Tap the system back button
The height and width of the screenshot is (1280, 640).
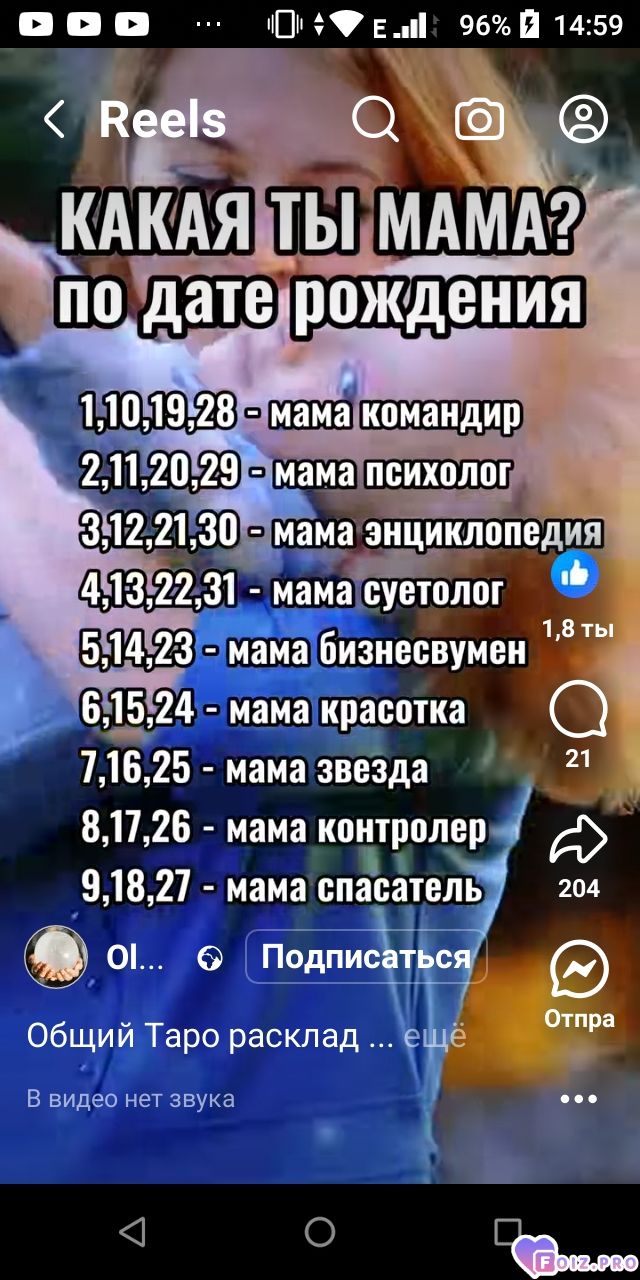point(132,1231)
